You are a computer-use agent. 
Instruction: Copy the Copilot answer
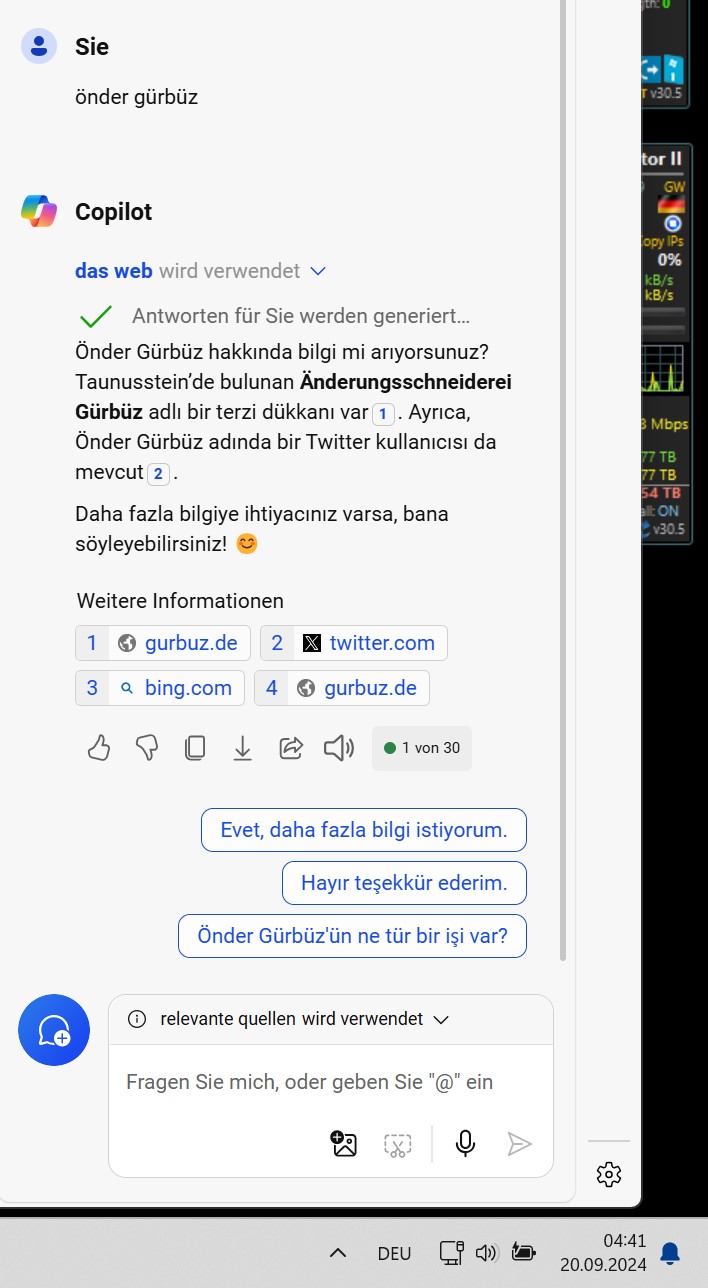tap(195, 748)
